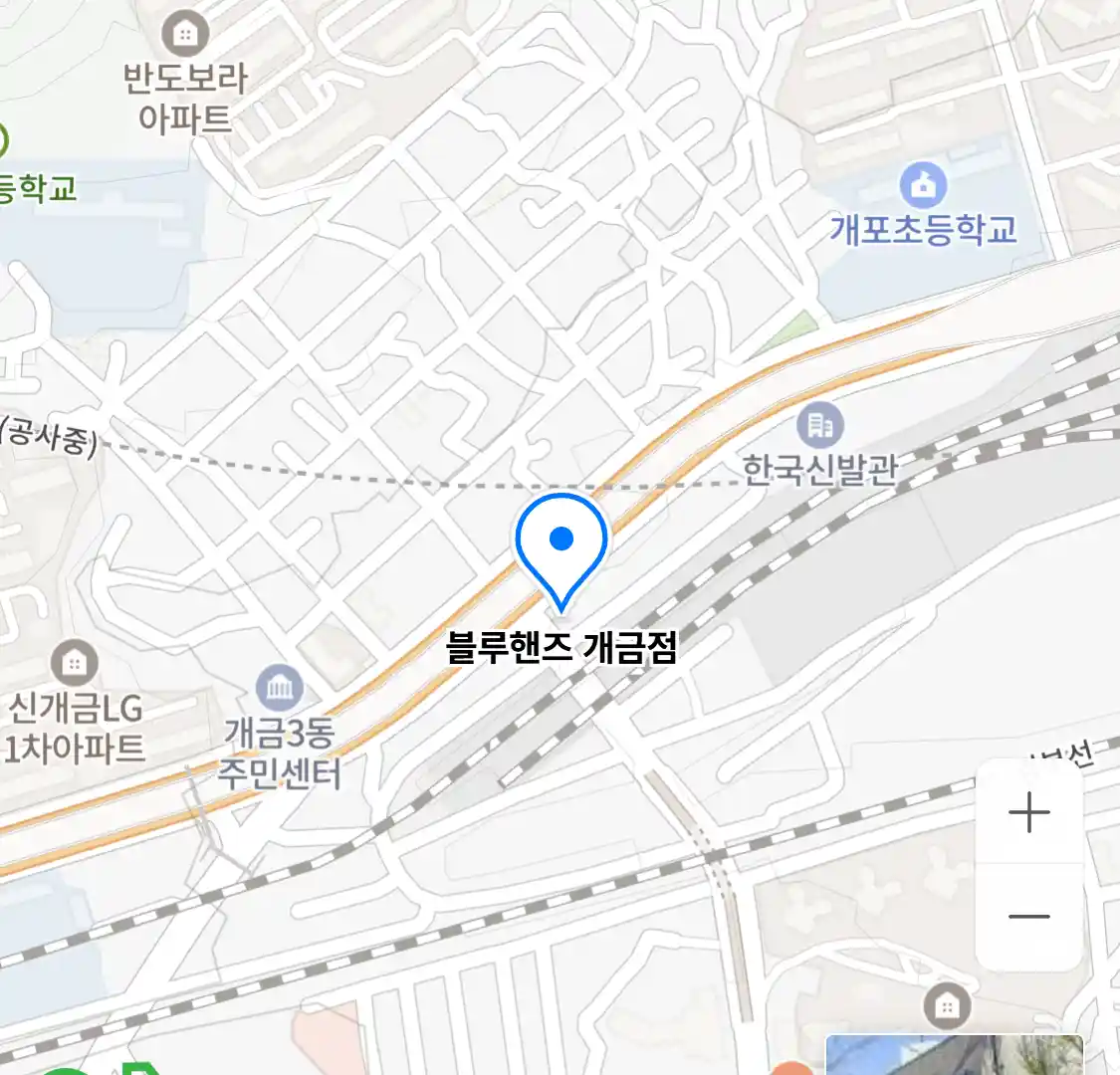
Task: Zoom out on the map
Action: (1029, 916)
